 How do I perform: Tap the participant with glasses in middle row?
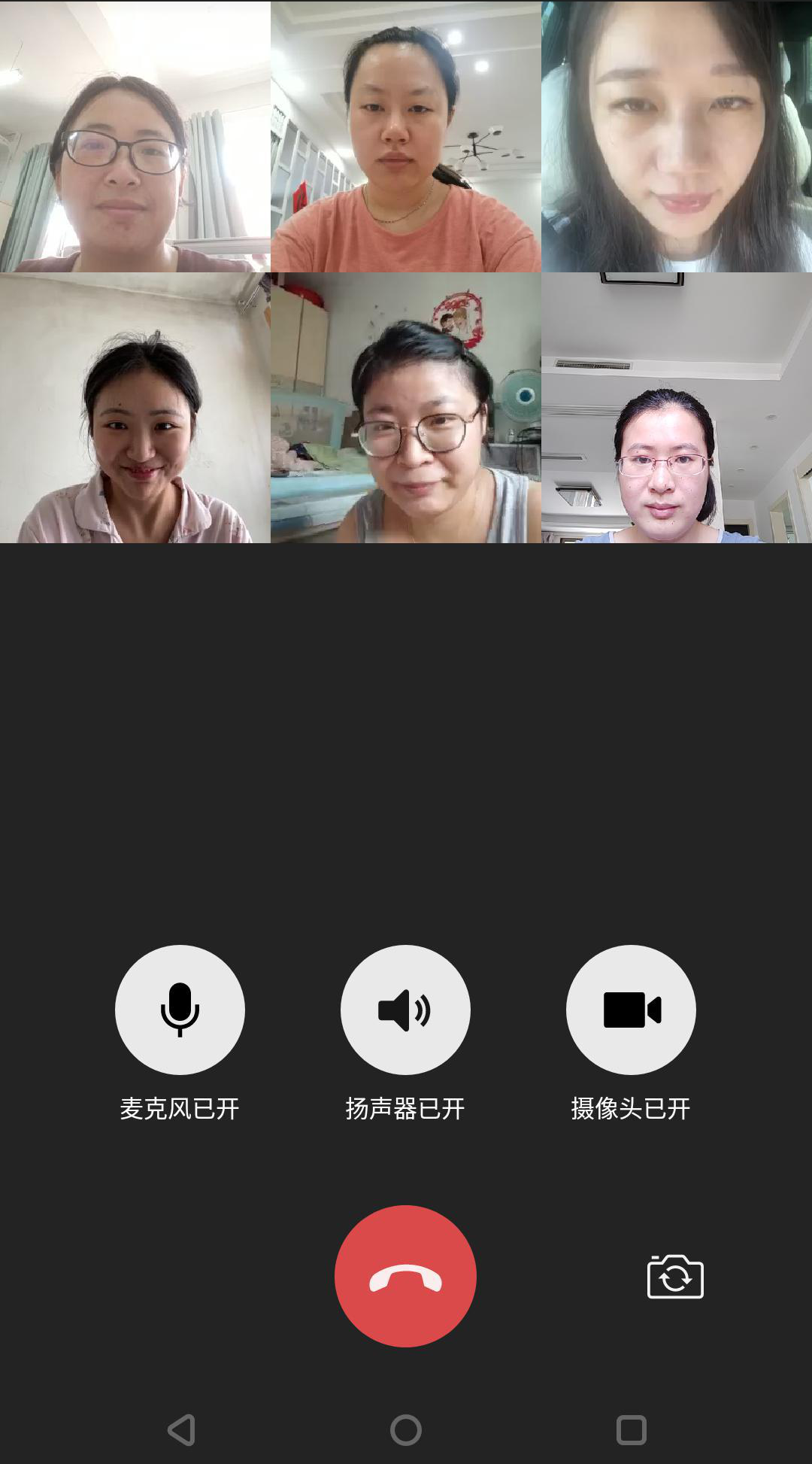click(405, 410)
